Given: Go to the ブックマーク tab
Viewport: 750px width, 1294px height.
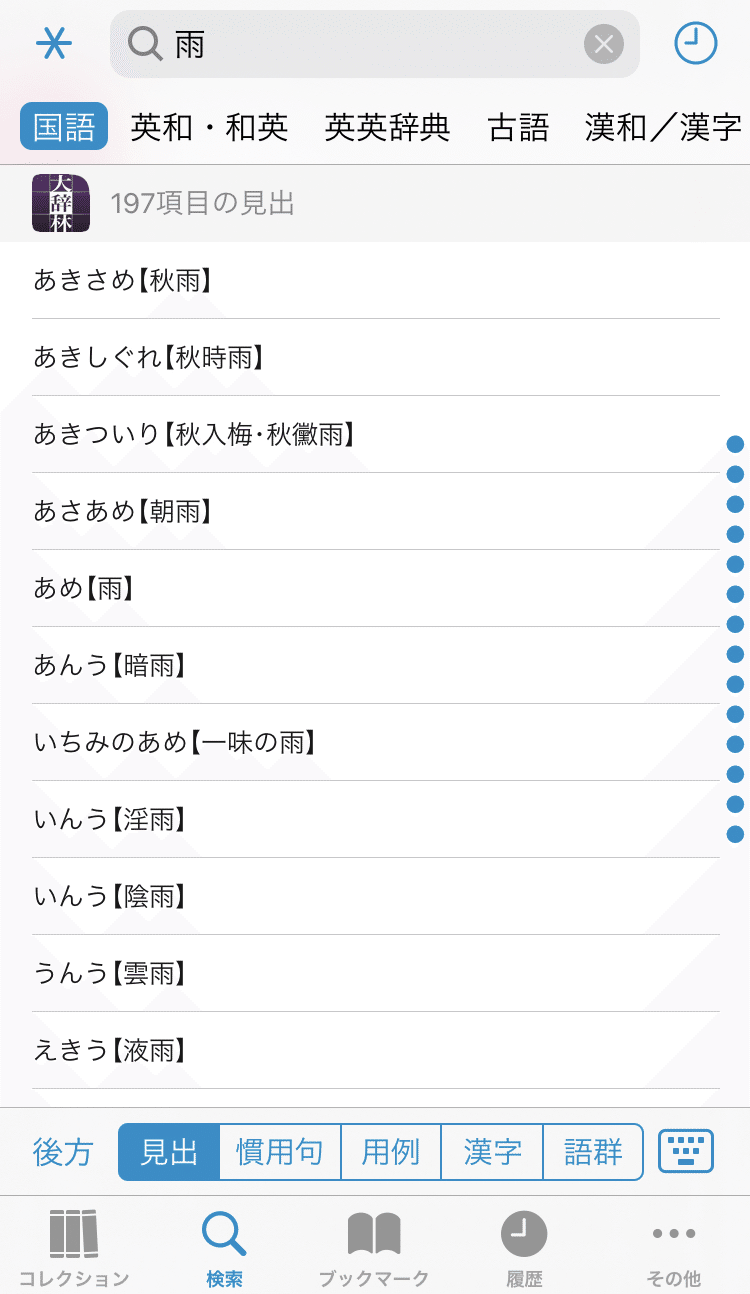Looking at the screenshot, I should (374, 1248).
